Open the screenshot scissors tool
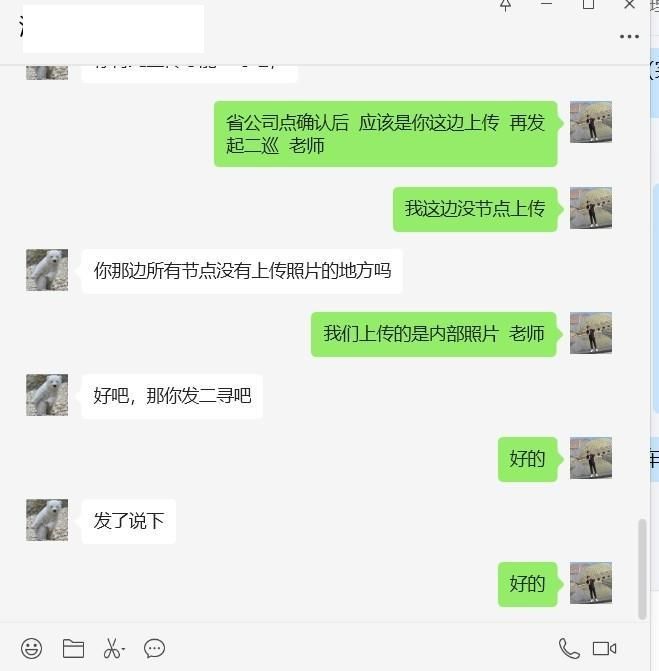Screen dimensions: 659x671 click(x=112, y=648)
